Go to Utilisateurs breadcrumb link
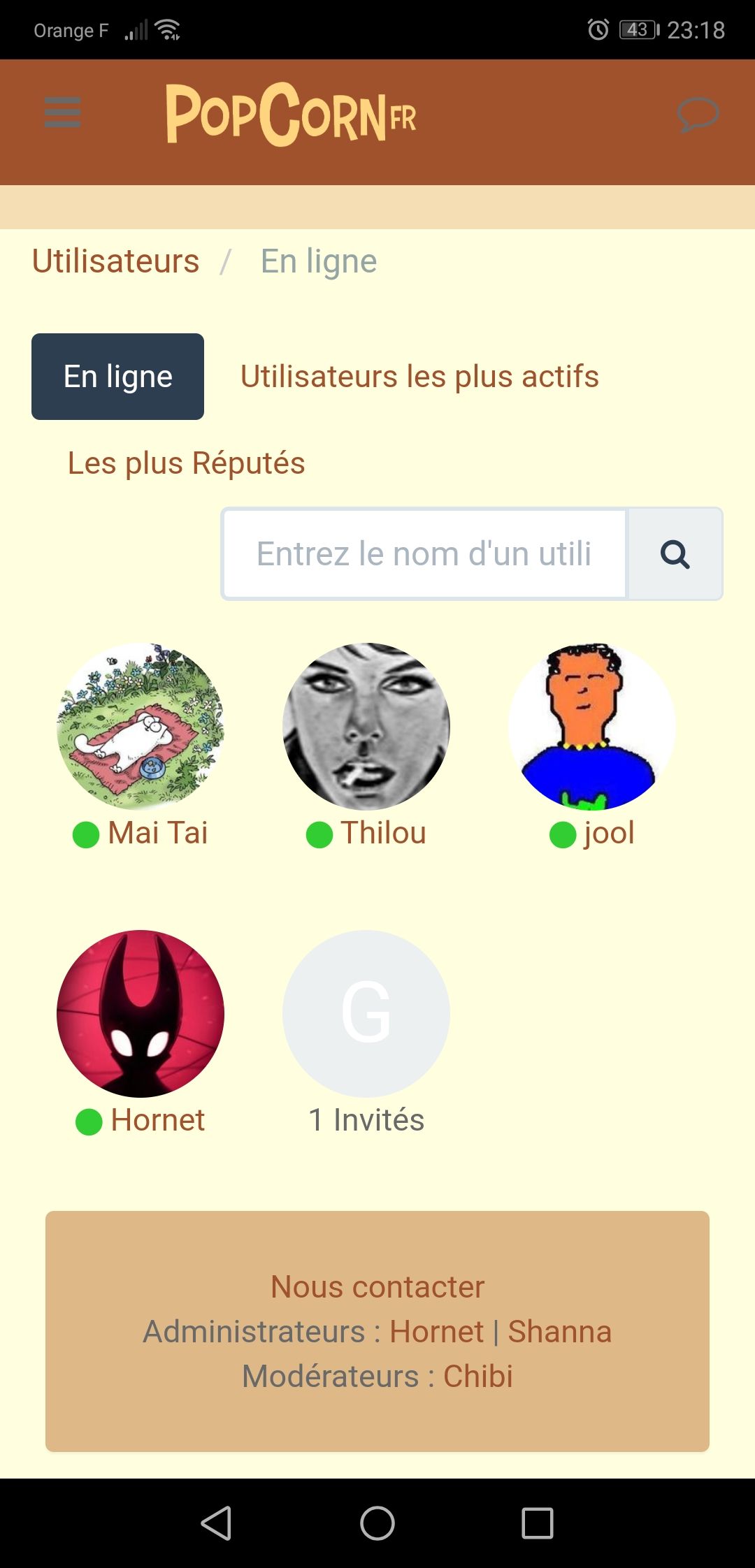755x1568 pixels. [x=116, y=261]
